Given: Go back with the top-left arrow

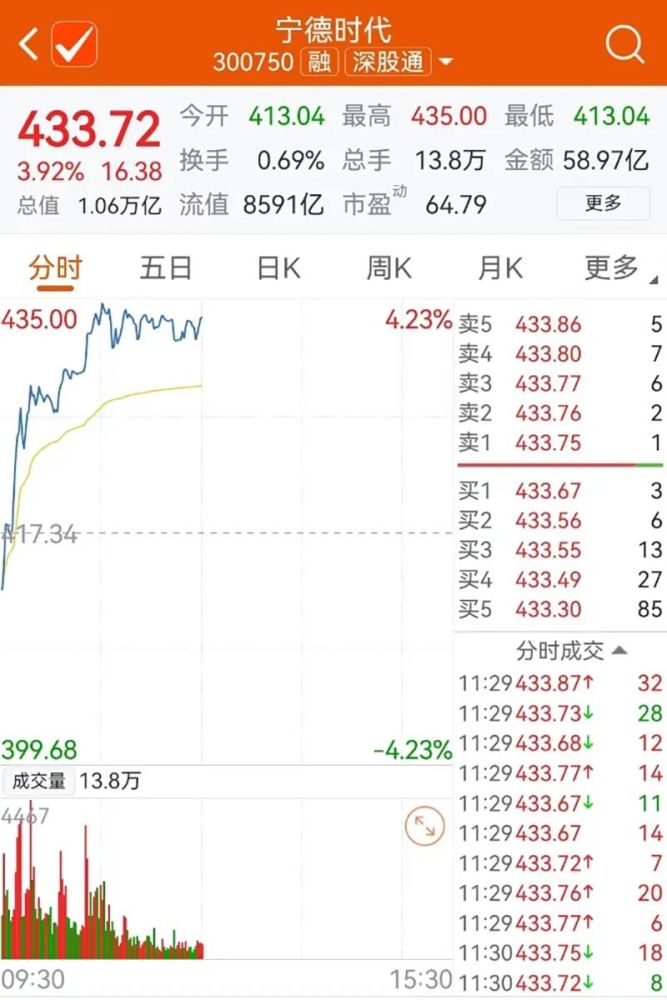Looking at the screenshot, I should [x=29, y=44].
